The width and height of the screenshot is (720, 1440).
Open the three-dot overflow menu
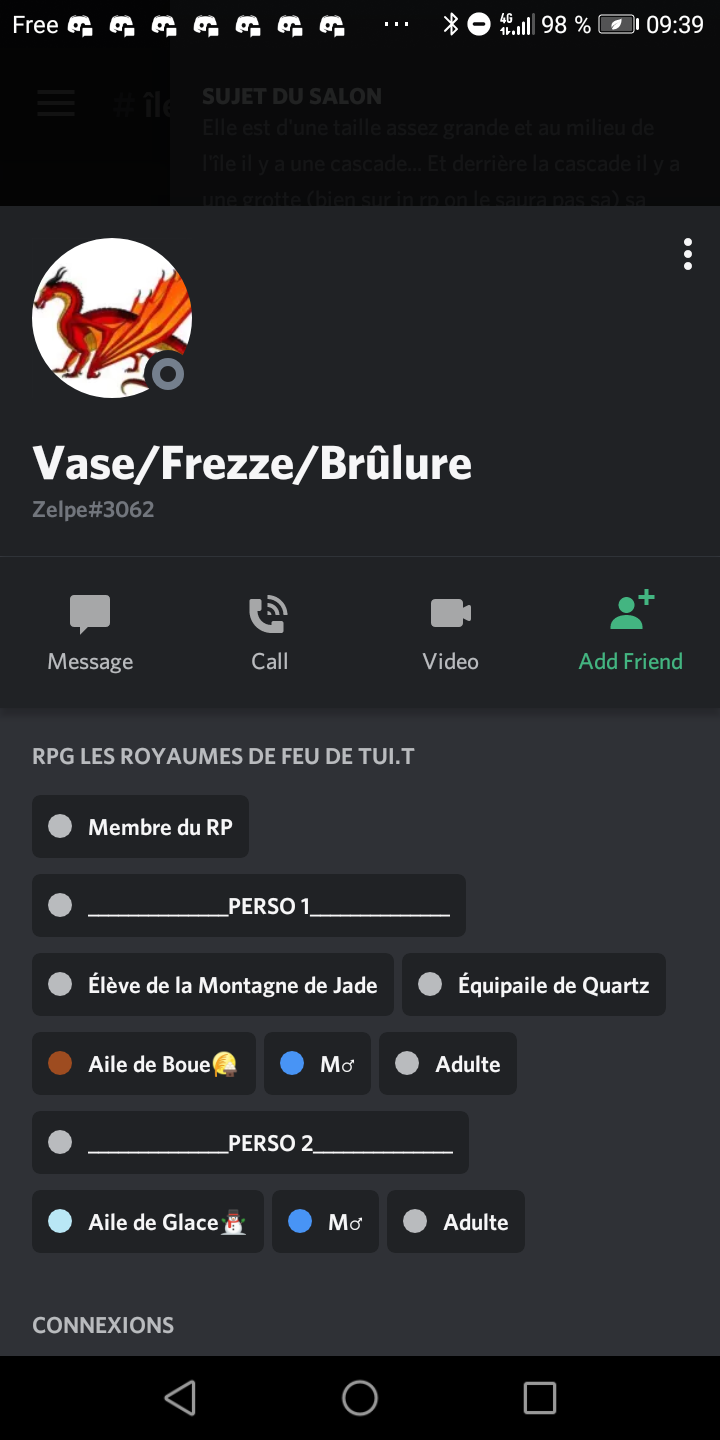click(x=687, y=254)
